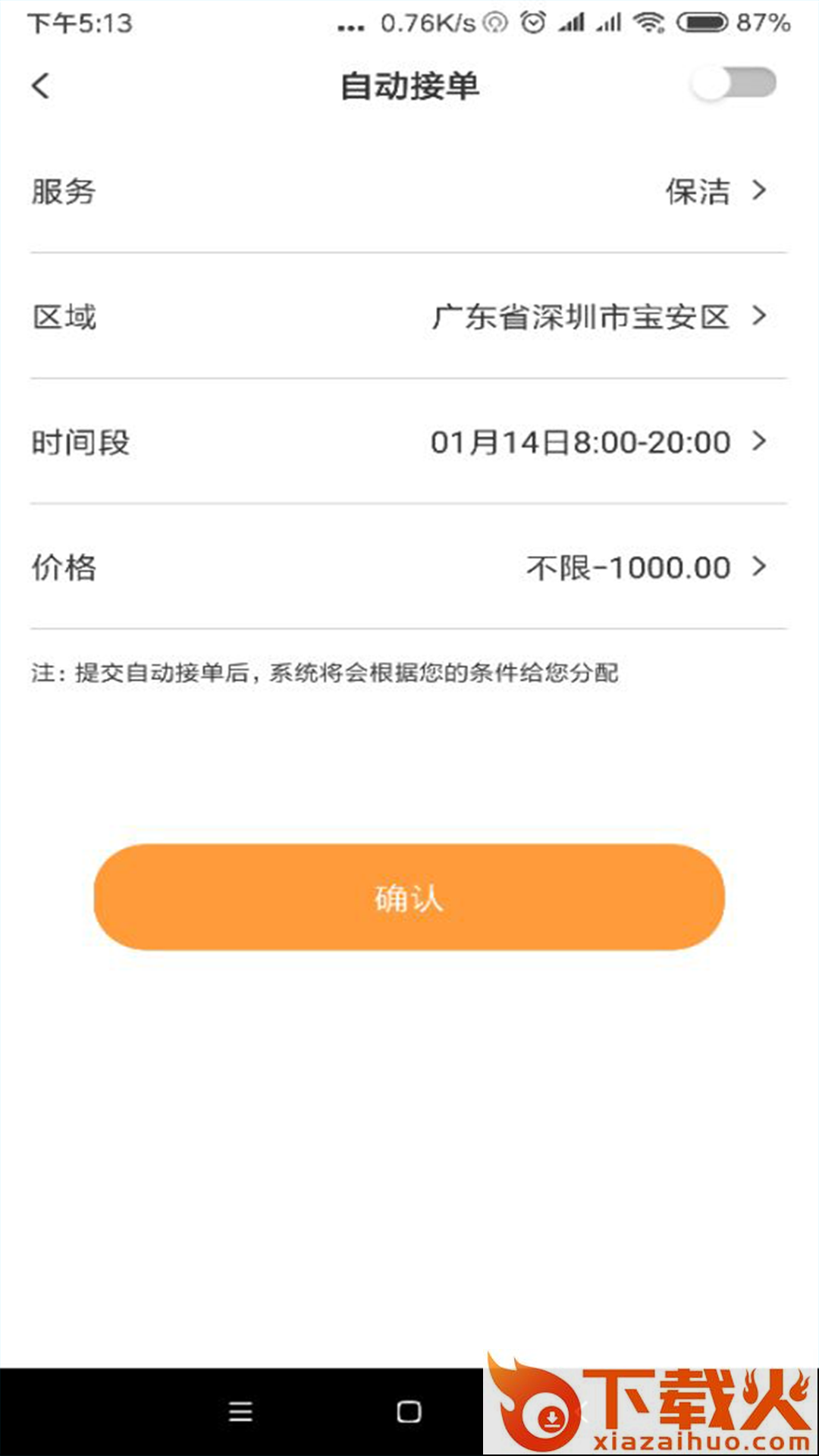This screenshot has width=819, height=1456.
Task: Open the 服务 selection row
Action: (x=409, y=191)
